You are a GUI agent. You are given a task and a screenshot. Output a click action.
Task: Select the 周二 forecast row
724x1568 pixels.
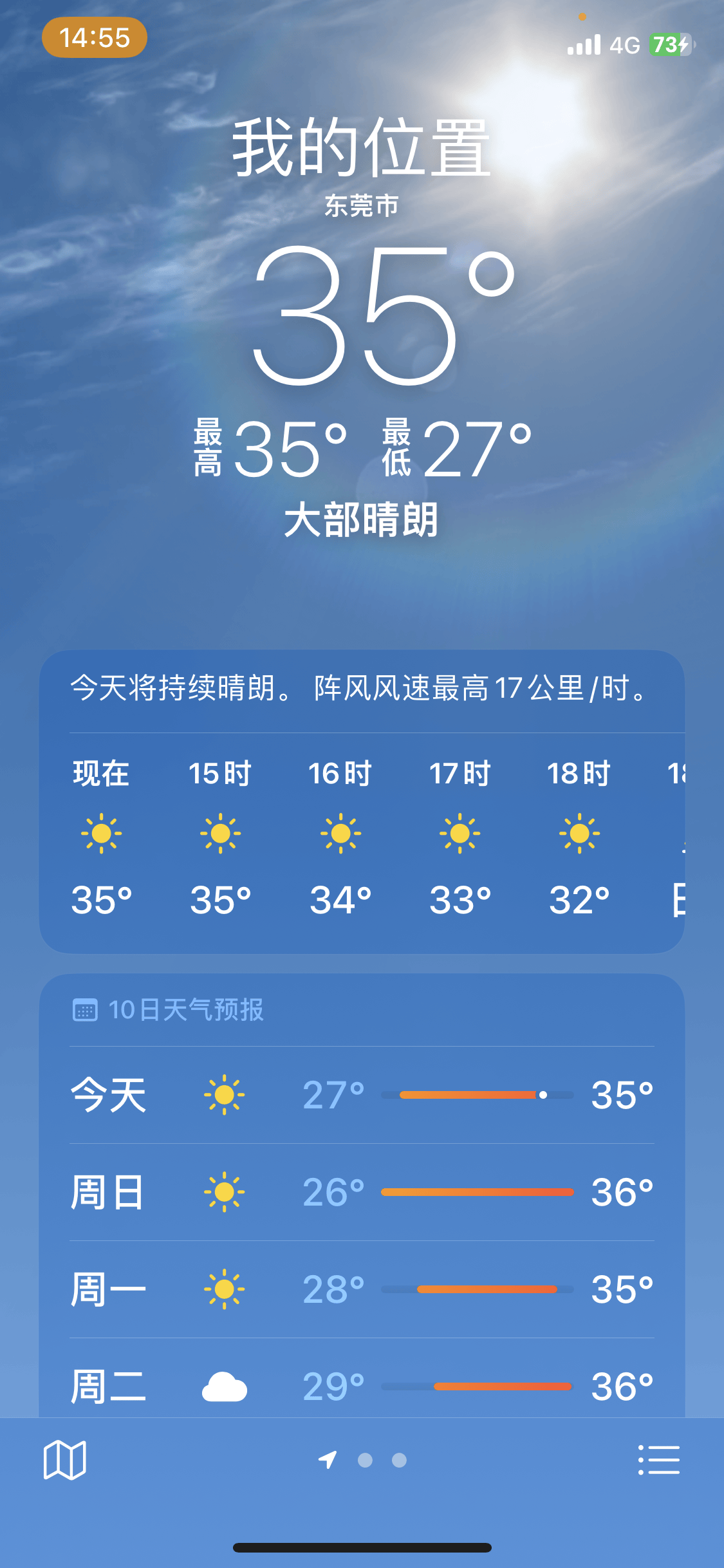click(x=362, y=1385)
